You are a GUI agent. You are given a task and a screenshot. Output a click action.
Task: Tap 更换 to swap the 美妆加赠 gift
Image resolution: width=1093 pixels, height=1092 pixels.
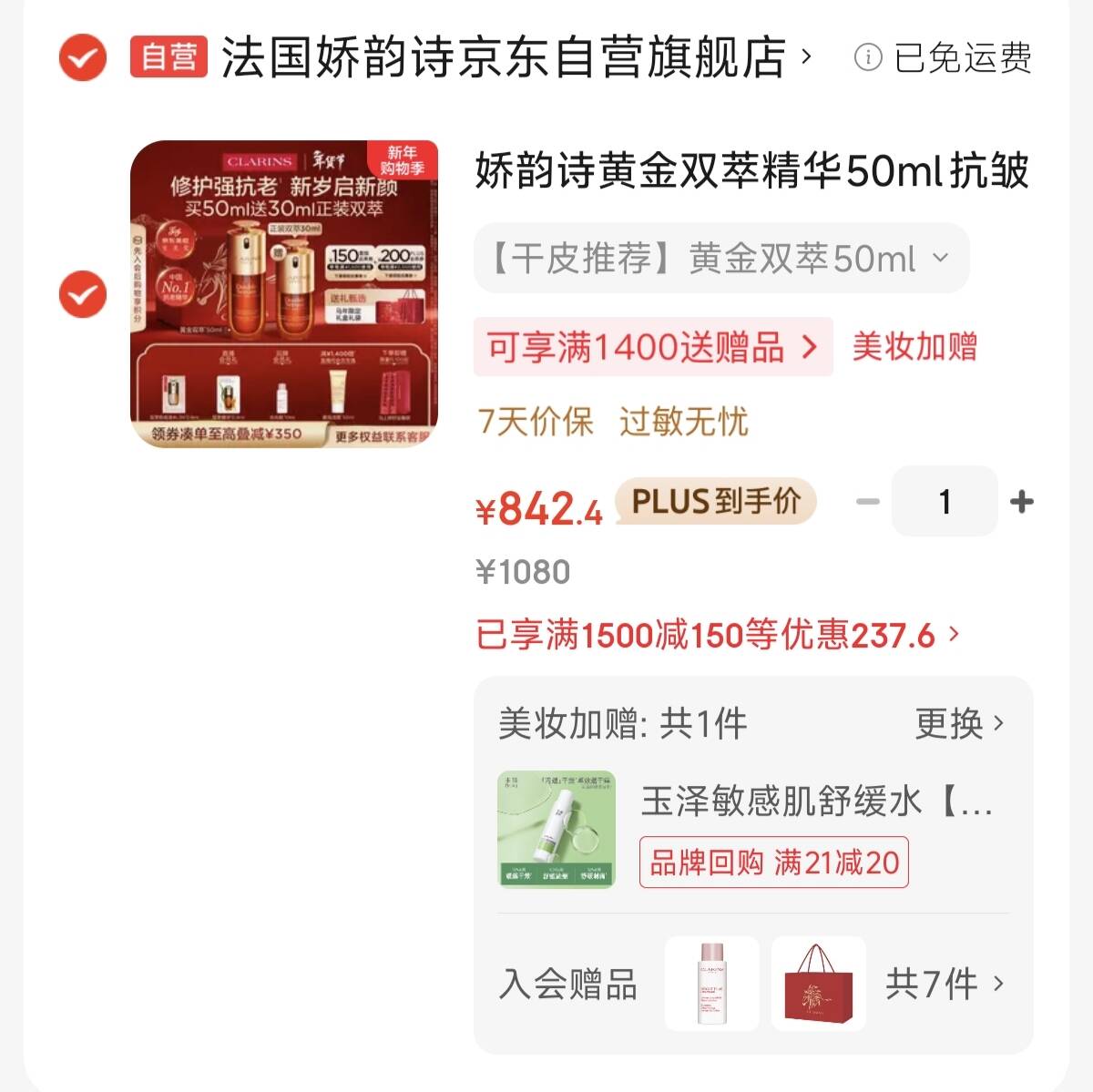pyautogui.click(x=959, y=724)
